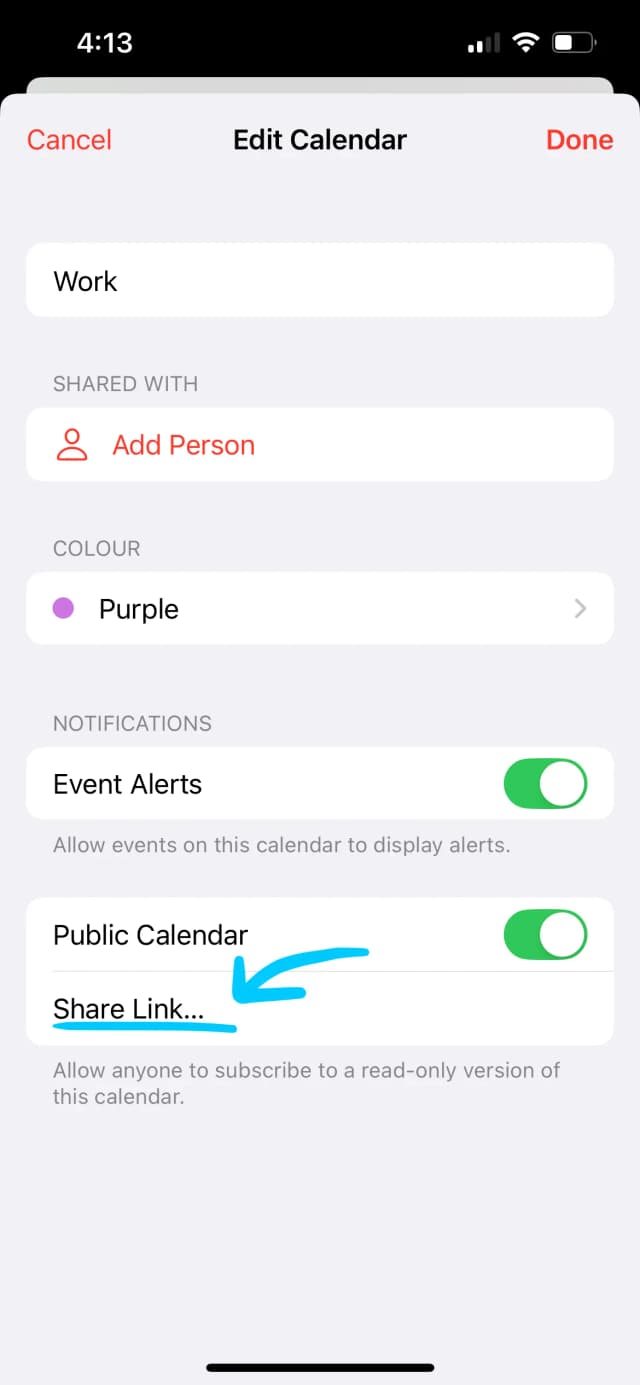The width and height of the screenshot is (640, 1385).
Task: Open the Purple colour picker
Action: 320,609
